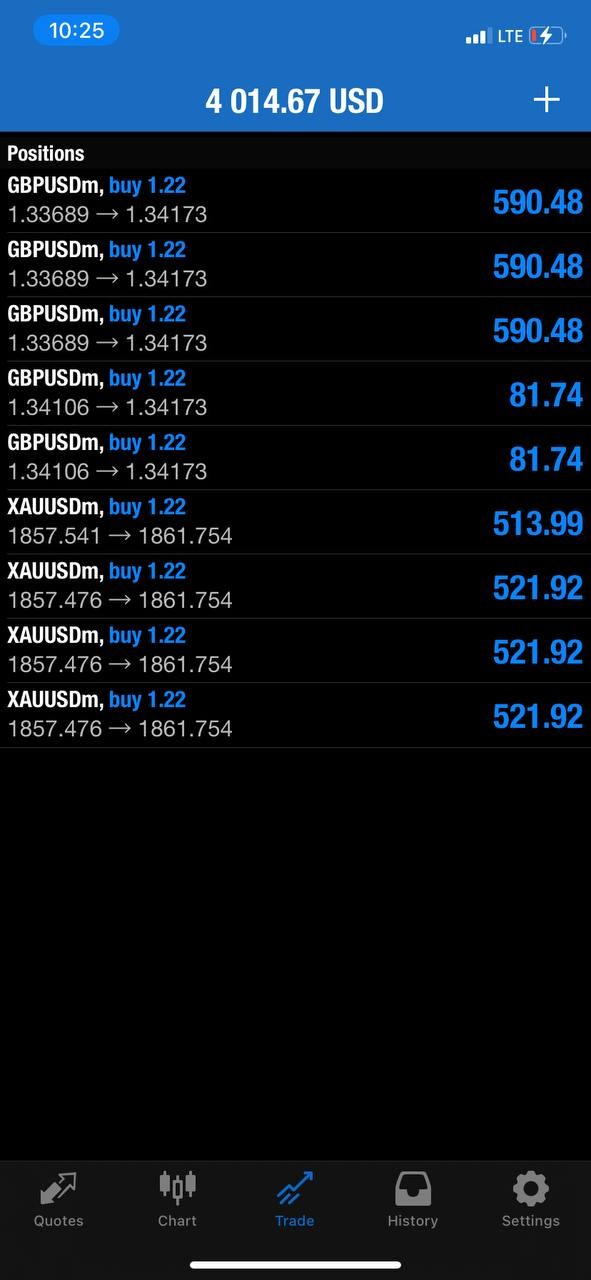Open the Chart tab
The width and height of the screenshot is (591, 1280).
[x=177, y=1200]
